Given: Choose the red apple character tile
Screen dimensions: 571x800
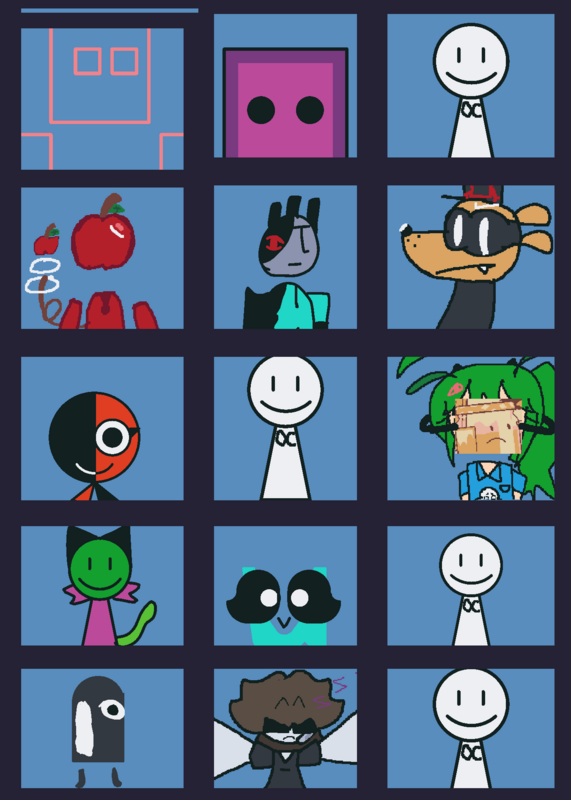Looking at the screenshot, I should (x=102, y=258).
